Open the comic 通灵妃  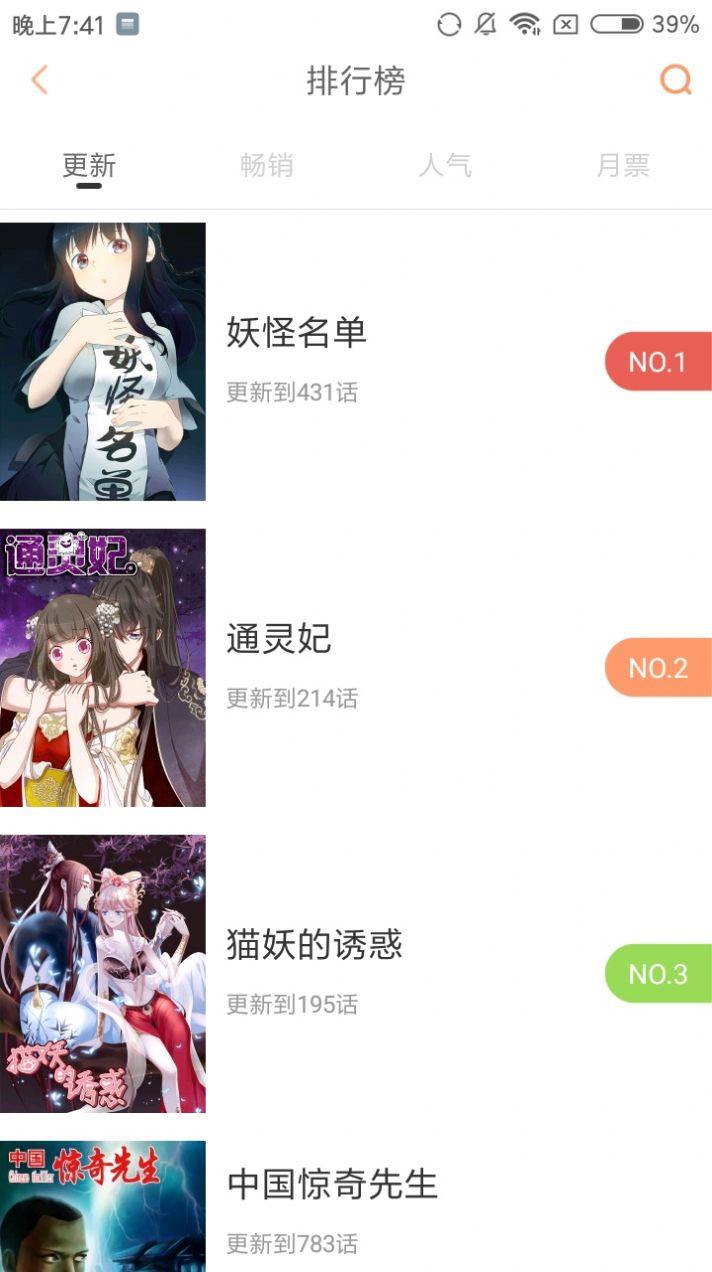pyautogui.click(x=279, y=639)
